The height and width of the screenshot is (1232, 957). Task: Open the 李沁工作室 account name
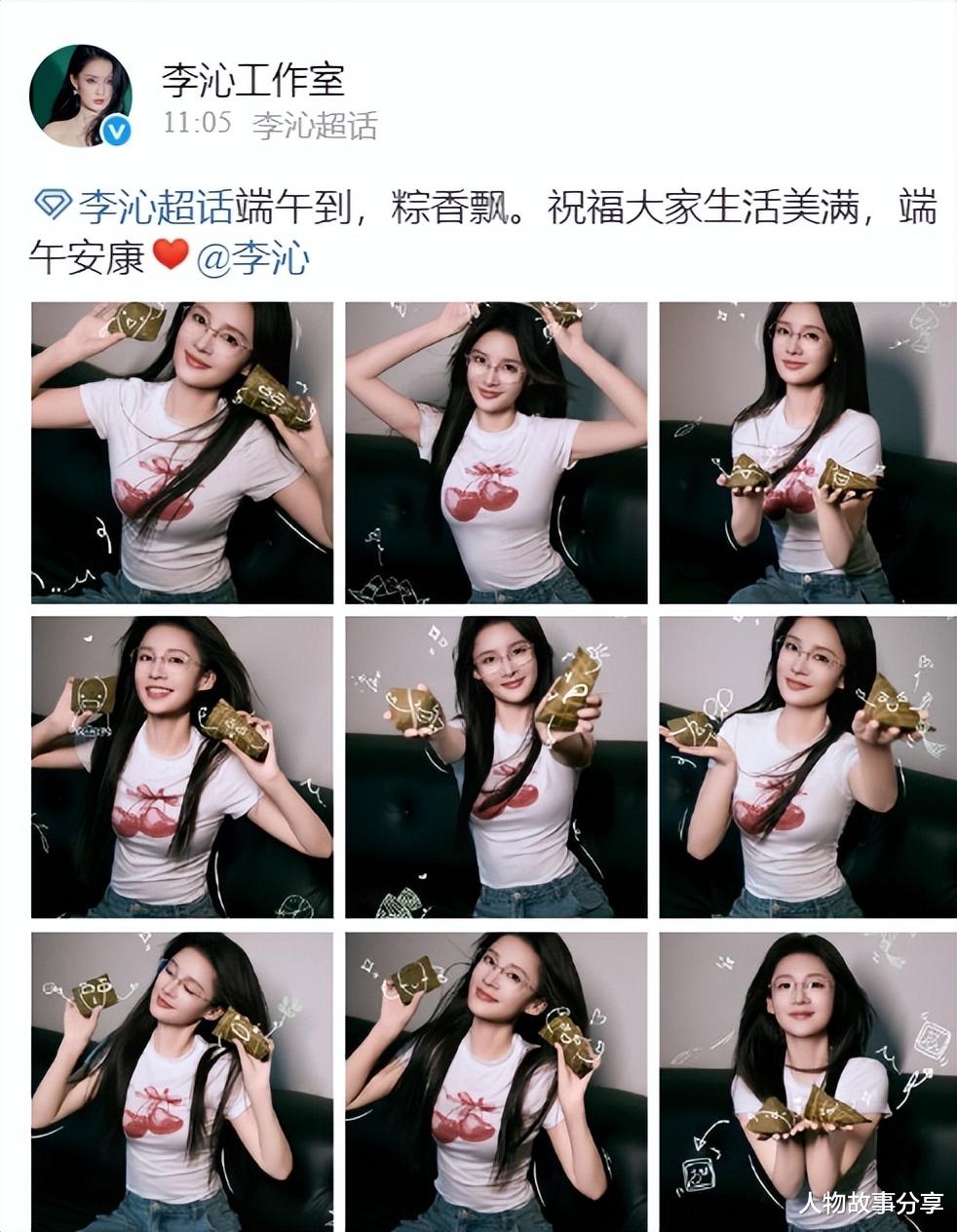(253, 80)
